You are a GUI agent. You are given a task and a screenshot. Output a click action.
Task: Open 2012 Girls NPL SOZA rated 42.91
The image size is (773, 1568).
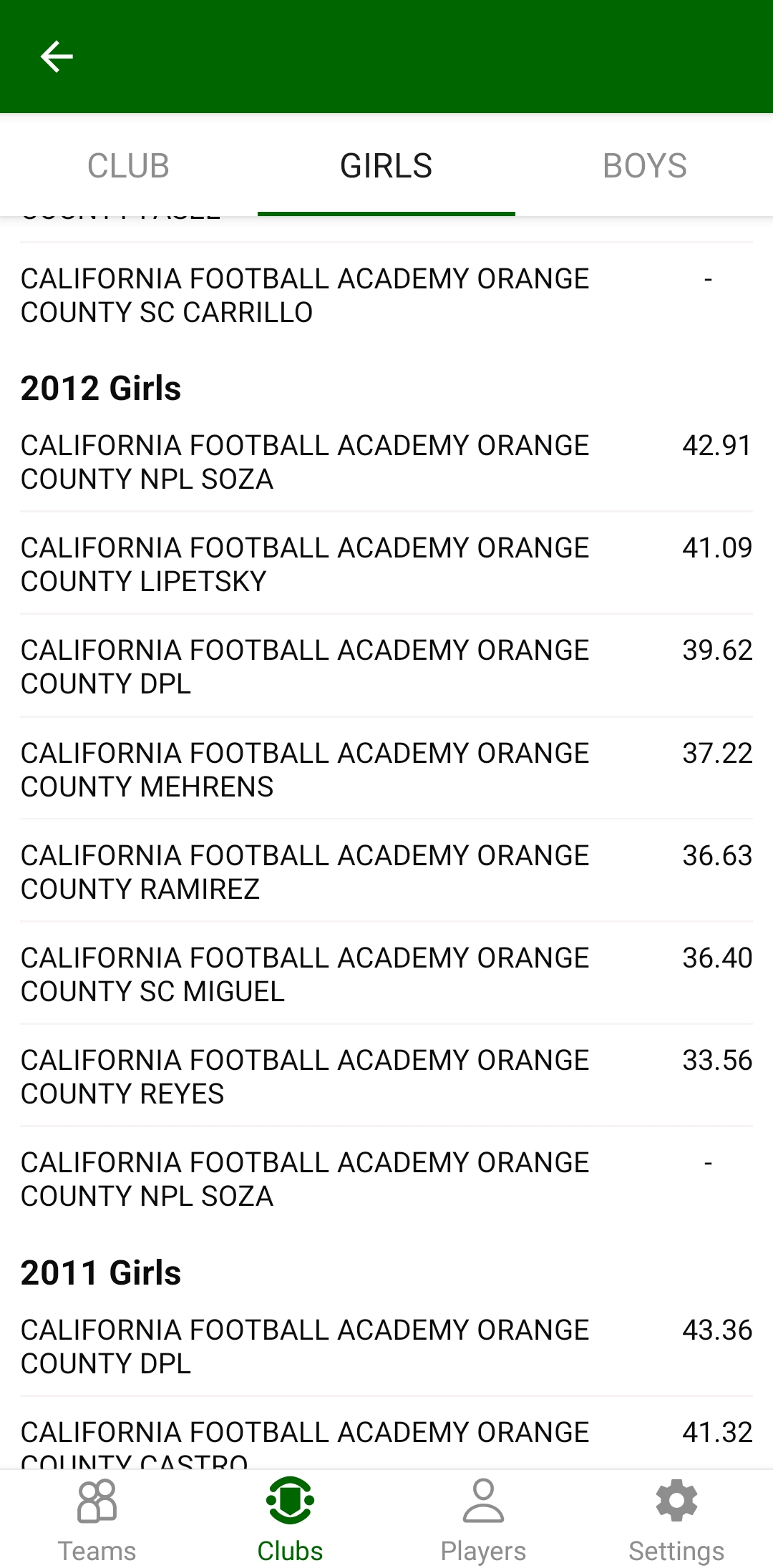coord(386,462)
